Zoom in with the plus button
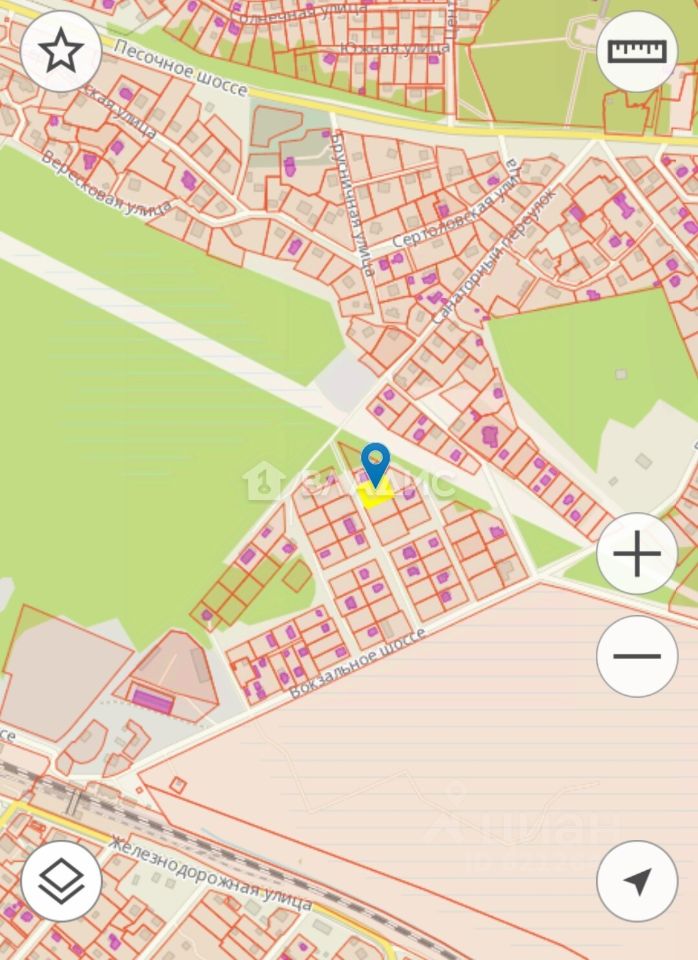The height and width of the screenshot is (960, 698). 637,554
